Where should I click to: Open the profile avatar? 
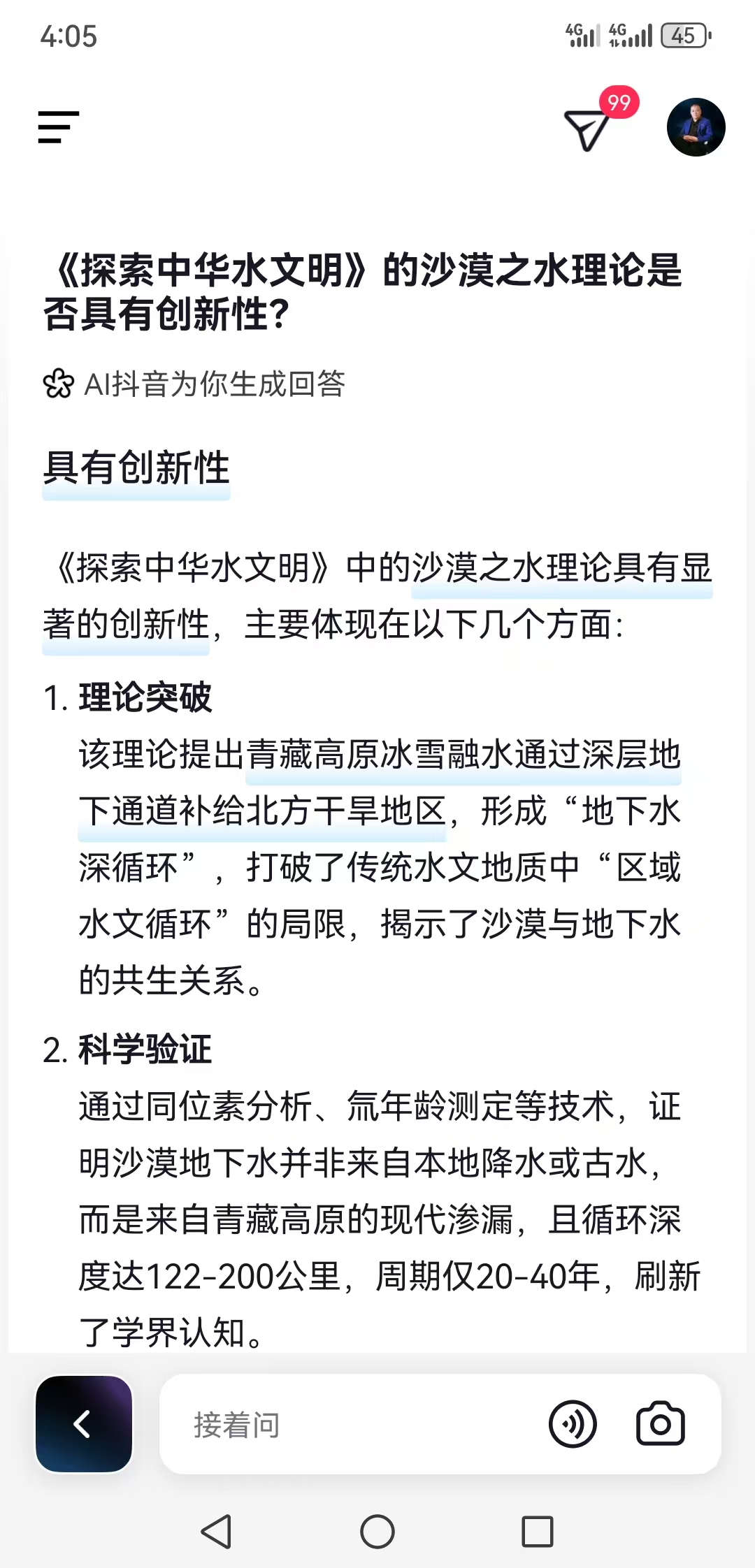[696, 127]
